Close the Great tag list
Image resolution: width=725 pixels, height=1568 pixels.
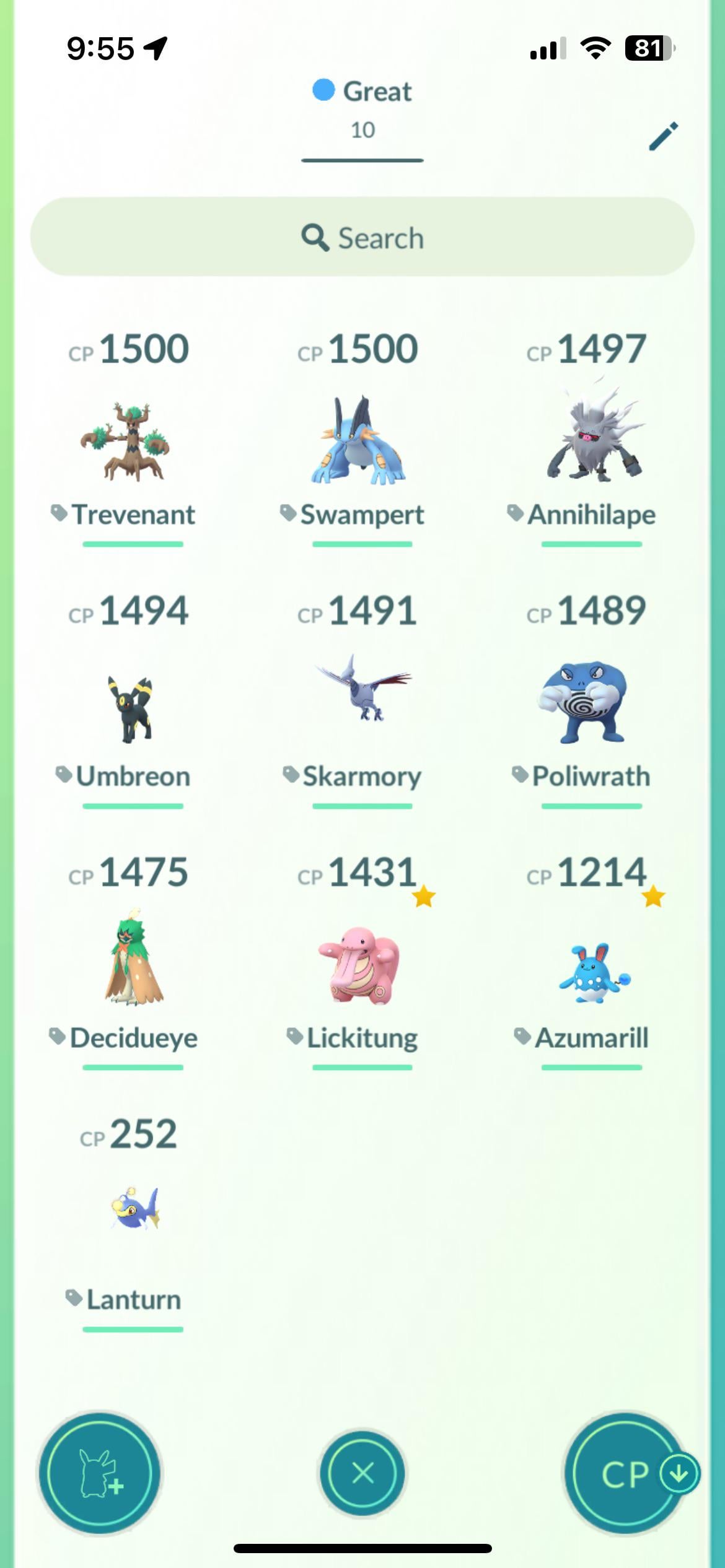click(x=362, y=1474)
